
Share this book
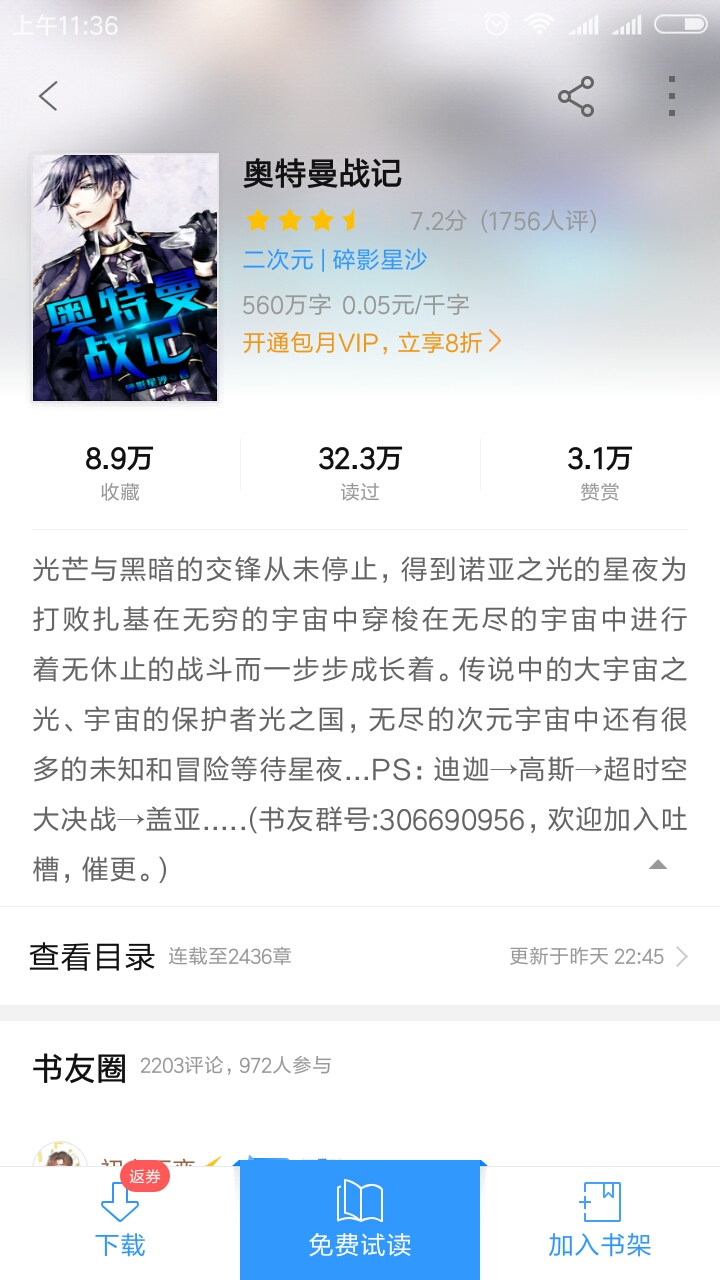click(x=576, y=96)
